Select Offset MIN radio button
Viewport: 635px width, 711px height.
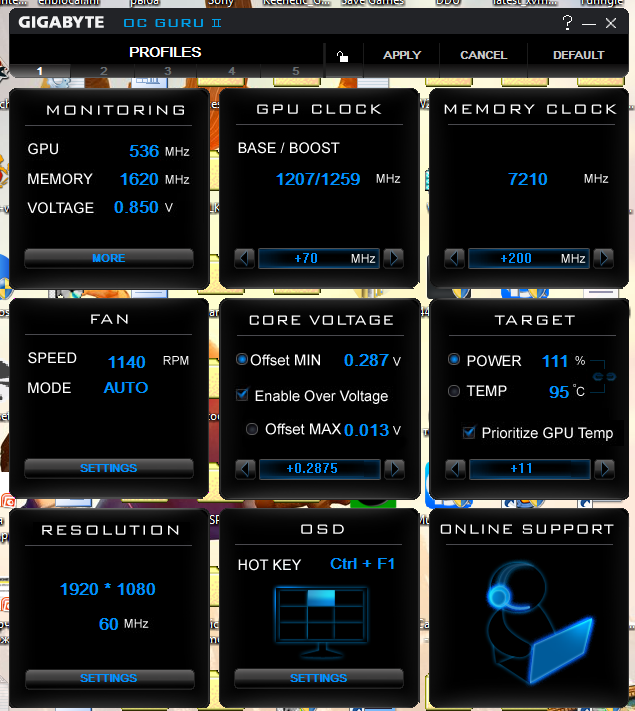[242, 360]
